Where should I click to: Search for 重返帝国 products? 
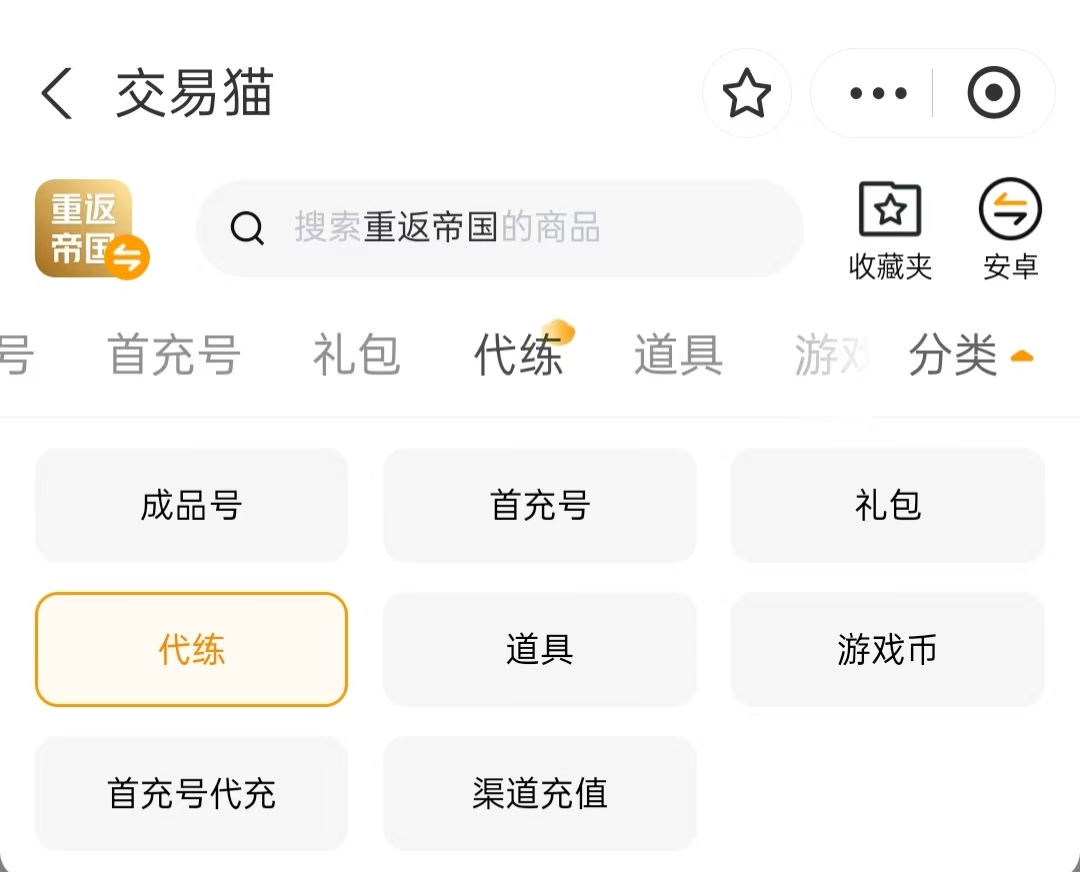point(500,229)
